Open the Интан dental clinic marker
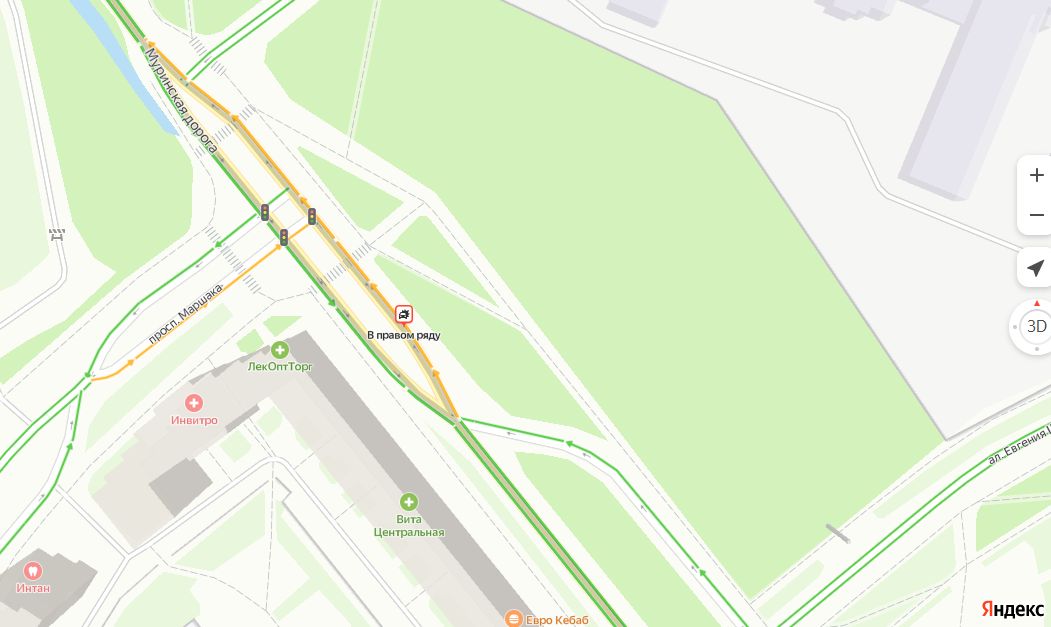The width and height of the screenshot is (1051, 627). [x=32, y=571]
